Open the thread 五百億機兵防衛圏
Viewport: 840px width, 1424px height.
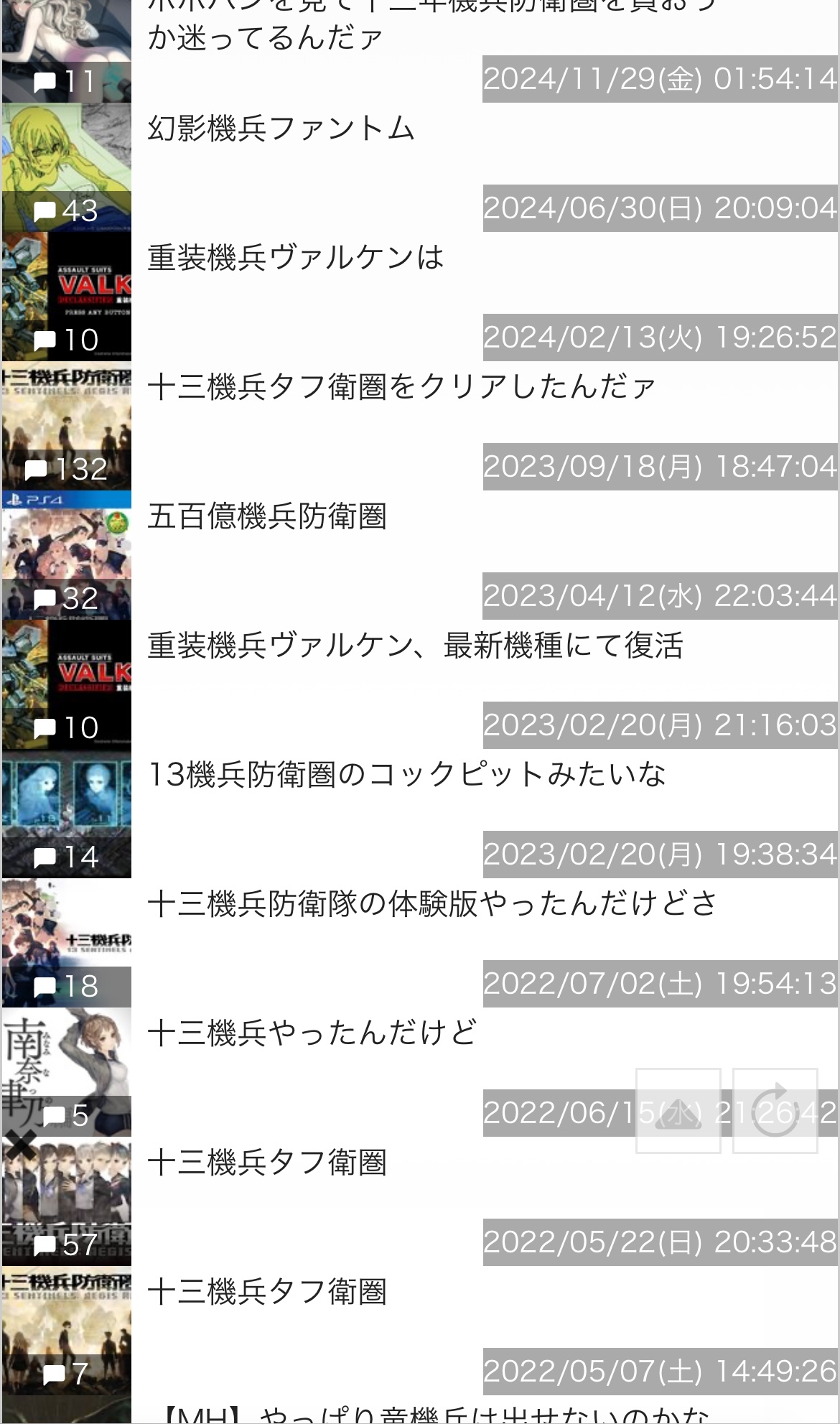[267, 517]
